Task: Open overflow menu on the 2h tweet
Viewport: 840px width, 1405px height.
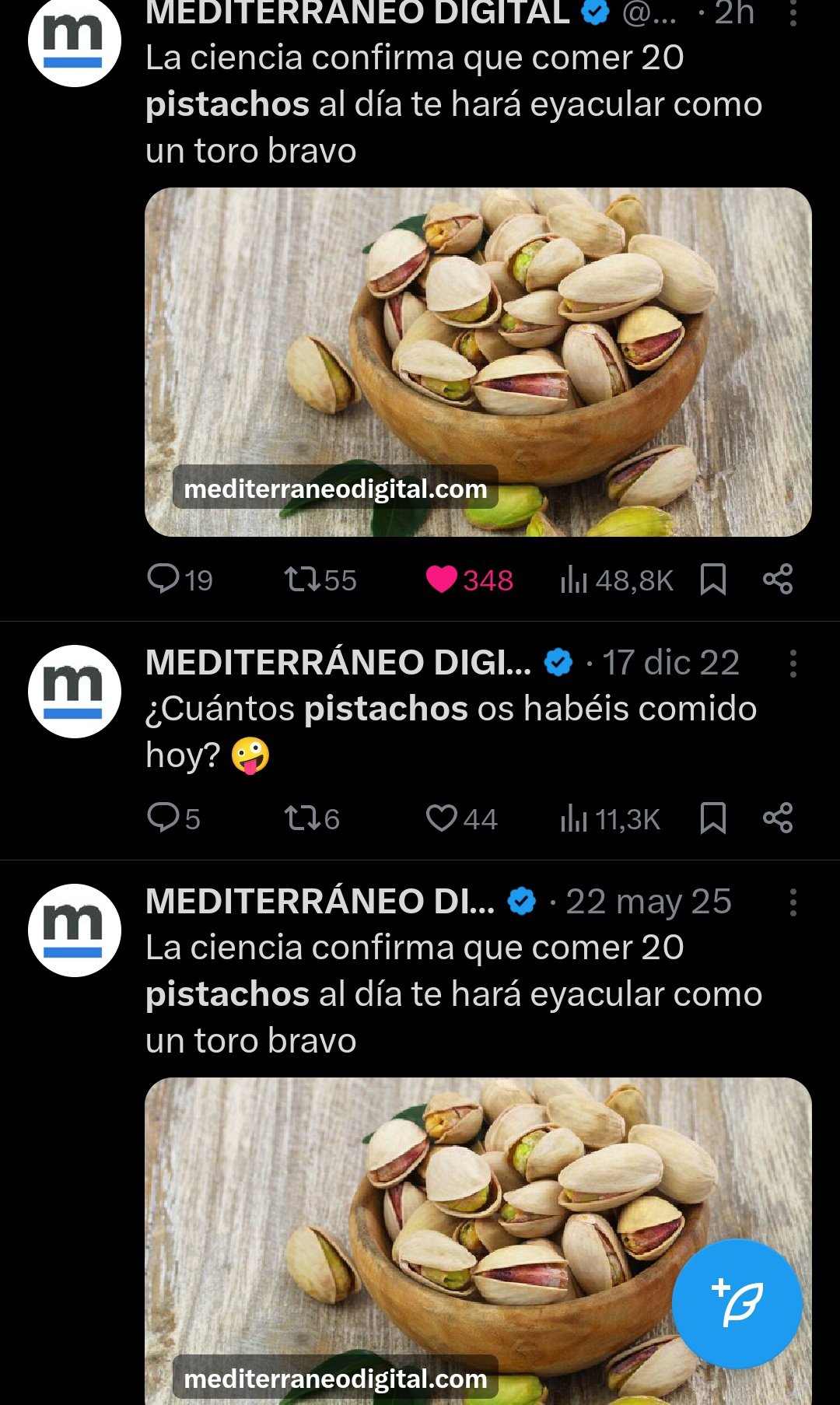Action: 793,13
